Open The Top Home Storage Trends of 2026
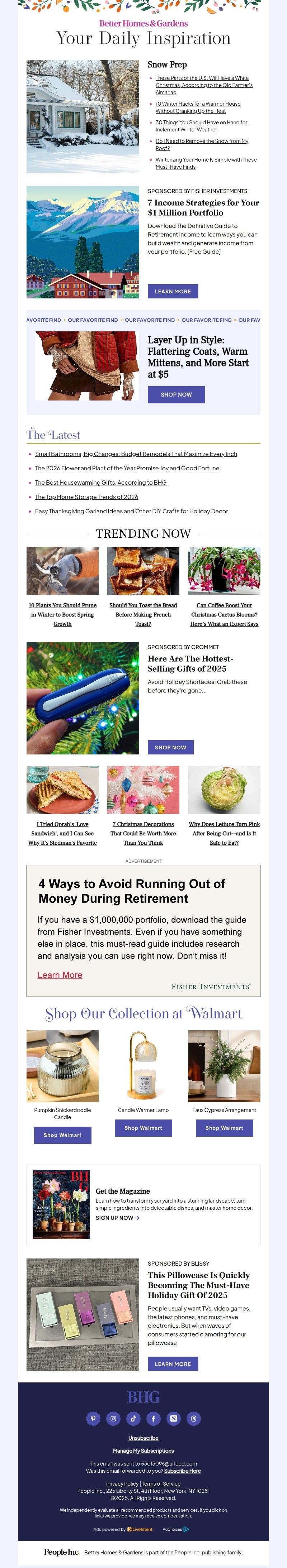The width and height of the screenshot is (287, 1568). tap(86, 497)
